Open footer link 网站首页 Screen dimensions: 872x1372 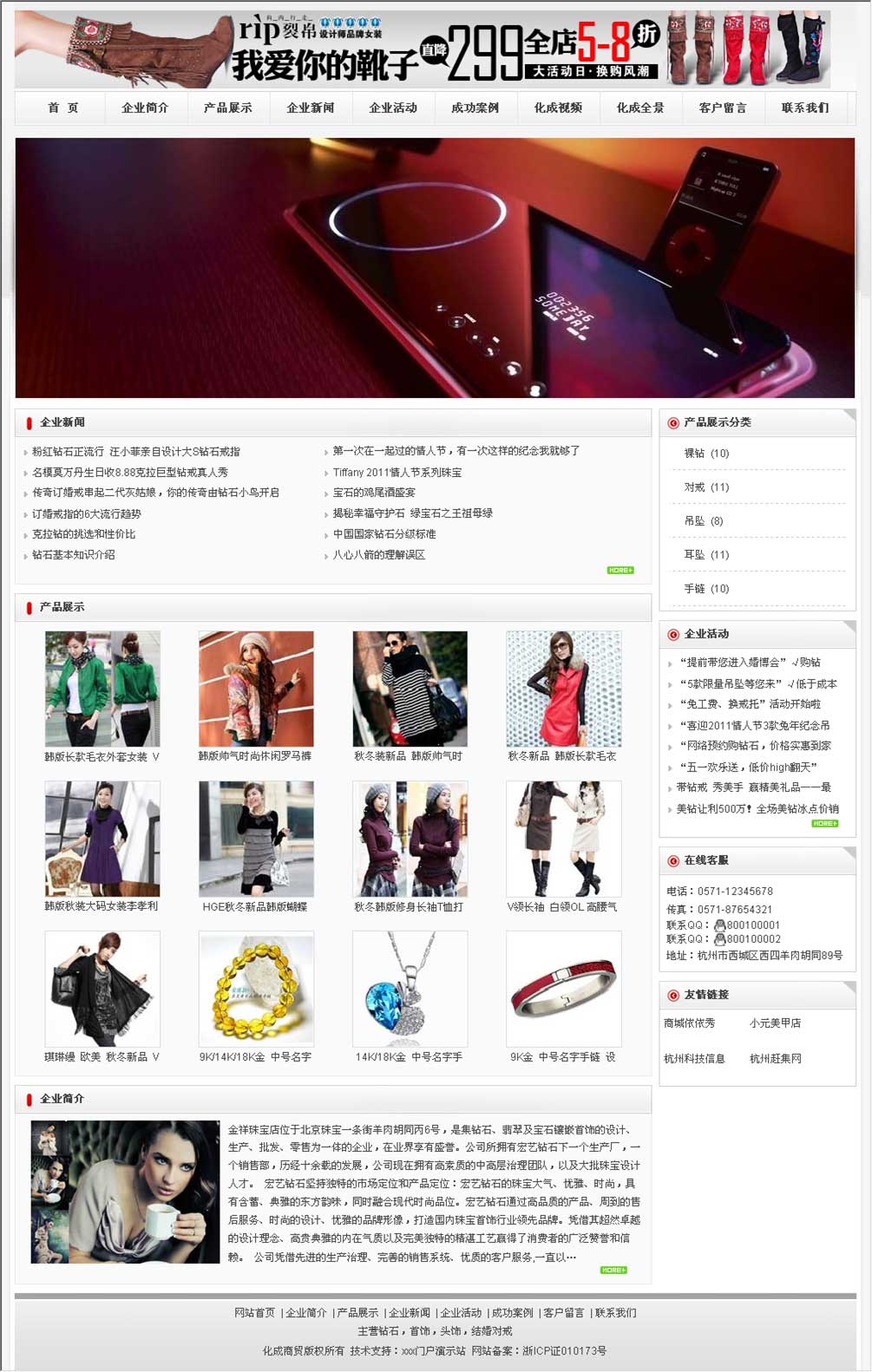(254, 1313)
